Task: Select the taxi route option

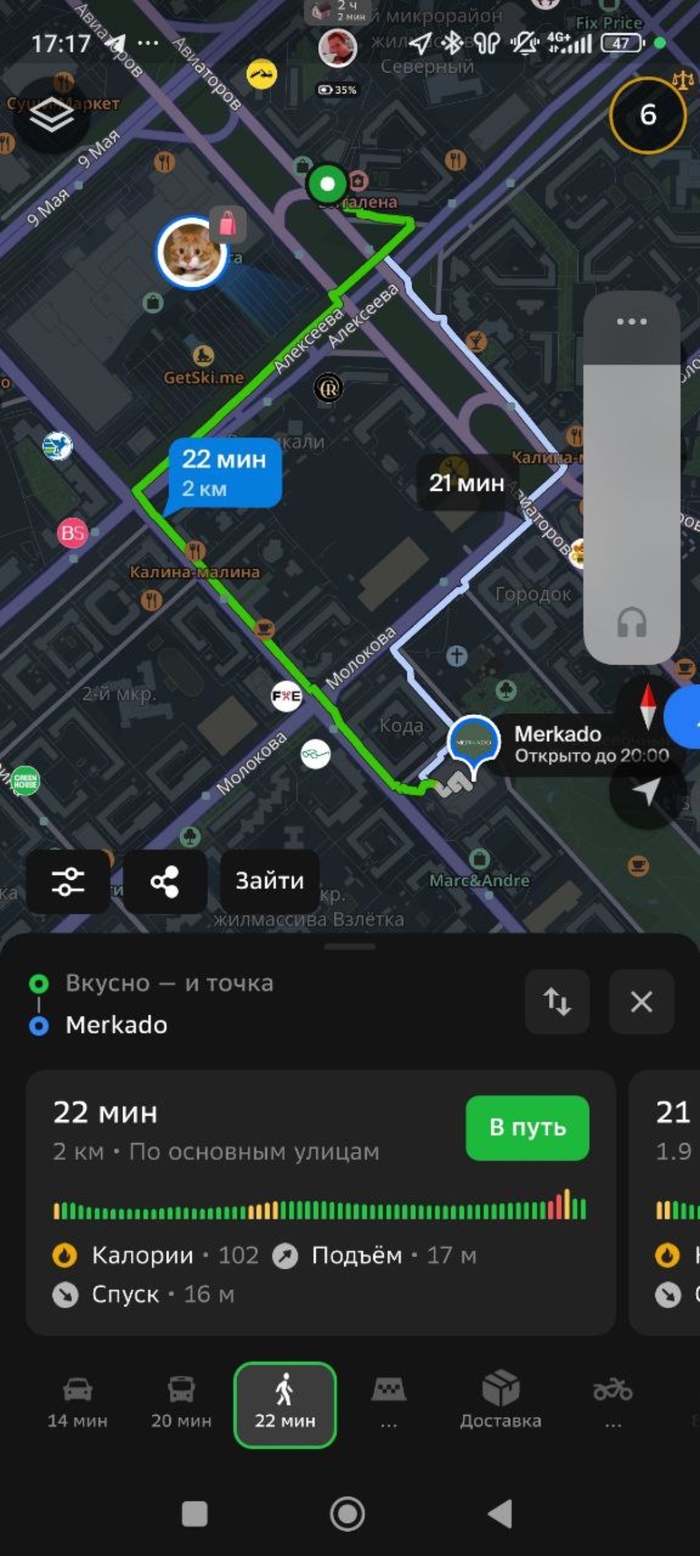Action: pos(389,1402)
